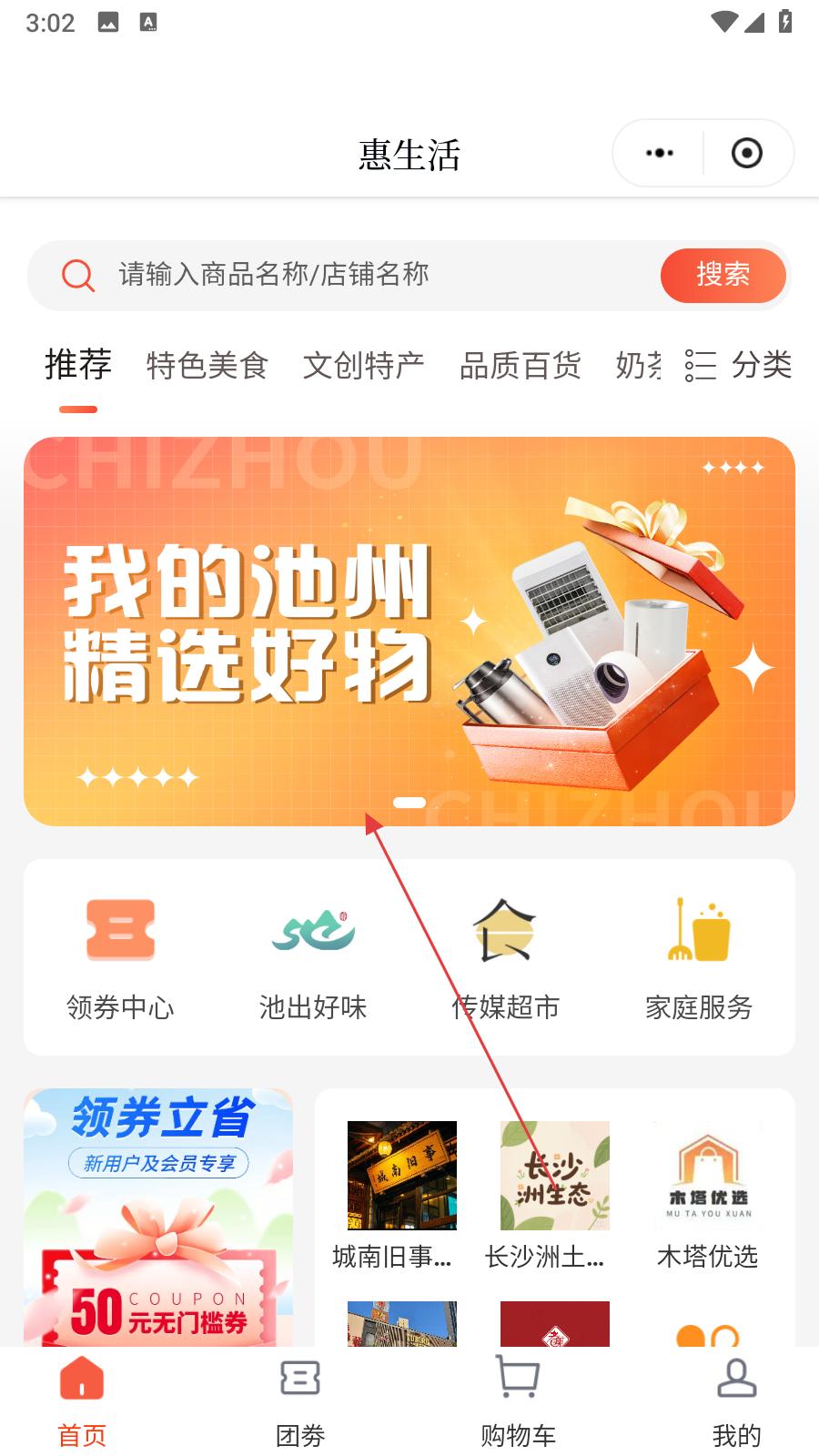Viewport: 819px width, 1456px height.
Task: Open the 购物车 shopping cart tab
Action: click(x=518, y=1401)
